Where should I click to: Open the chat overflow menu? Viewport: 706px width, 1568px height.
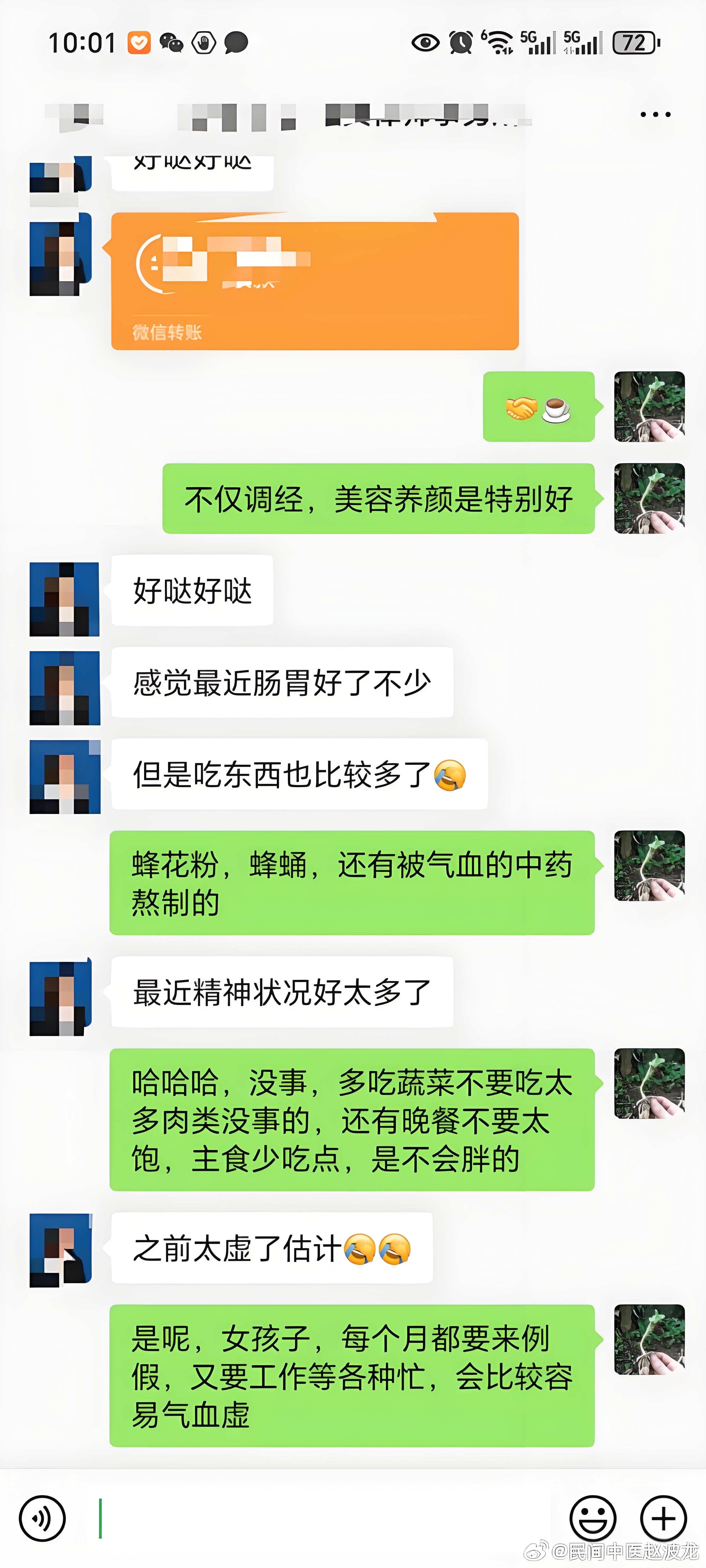pos(655,114)
